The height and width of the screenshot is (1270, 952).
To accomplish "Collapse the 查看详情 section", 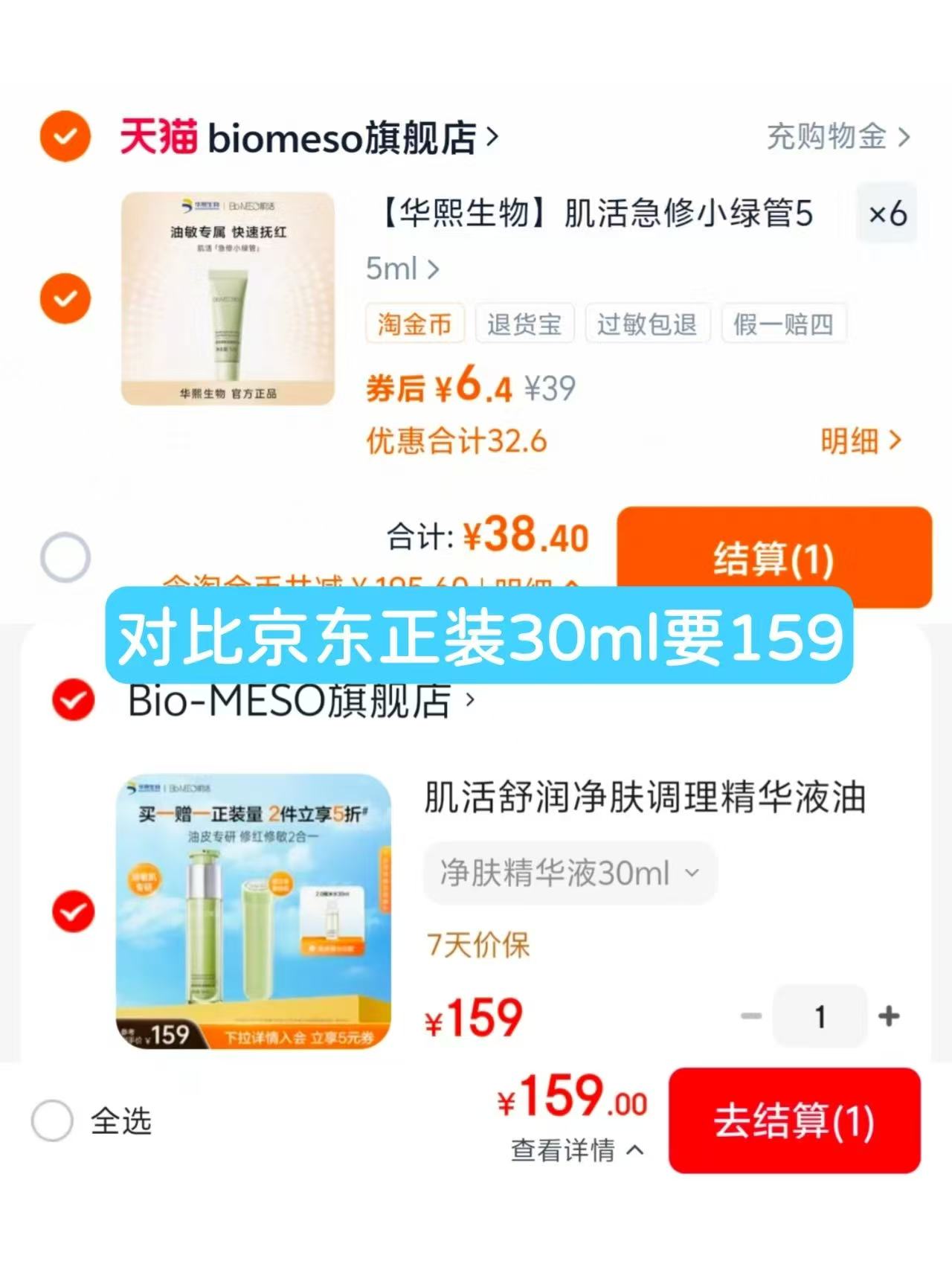I will point(569,1151).
